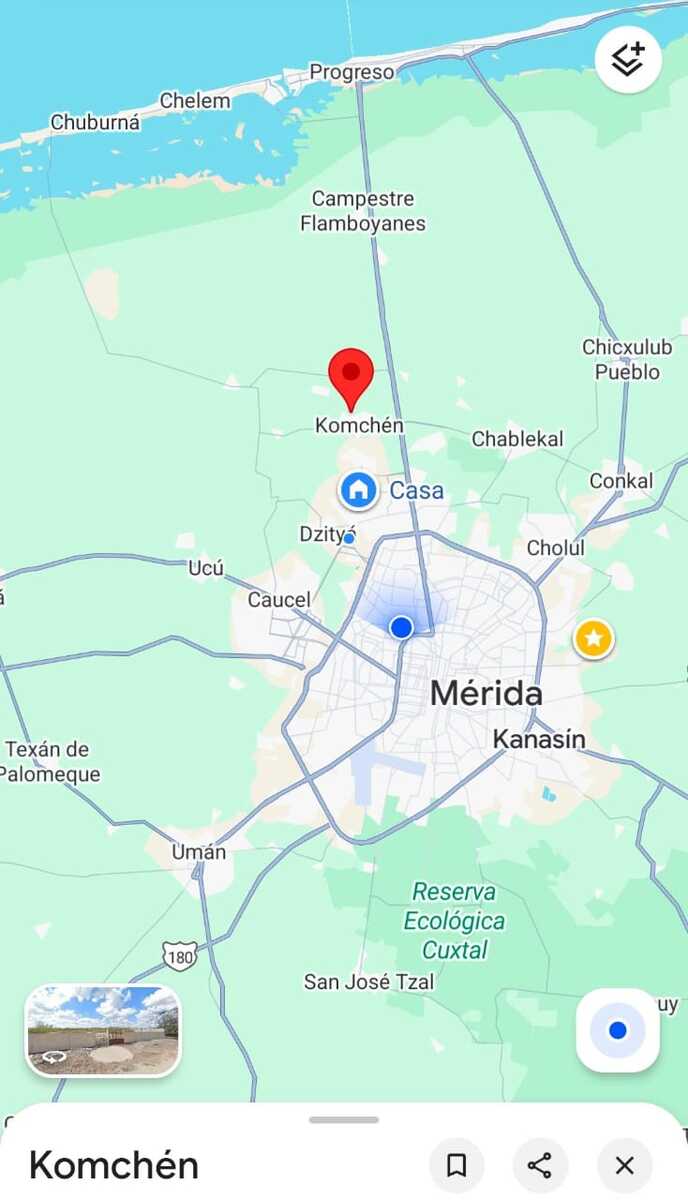This screenshot has width=688, height=1200.
Task: Open the Casa home marker
Action: 358,490
